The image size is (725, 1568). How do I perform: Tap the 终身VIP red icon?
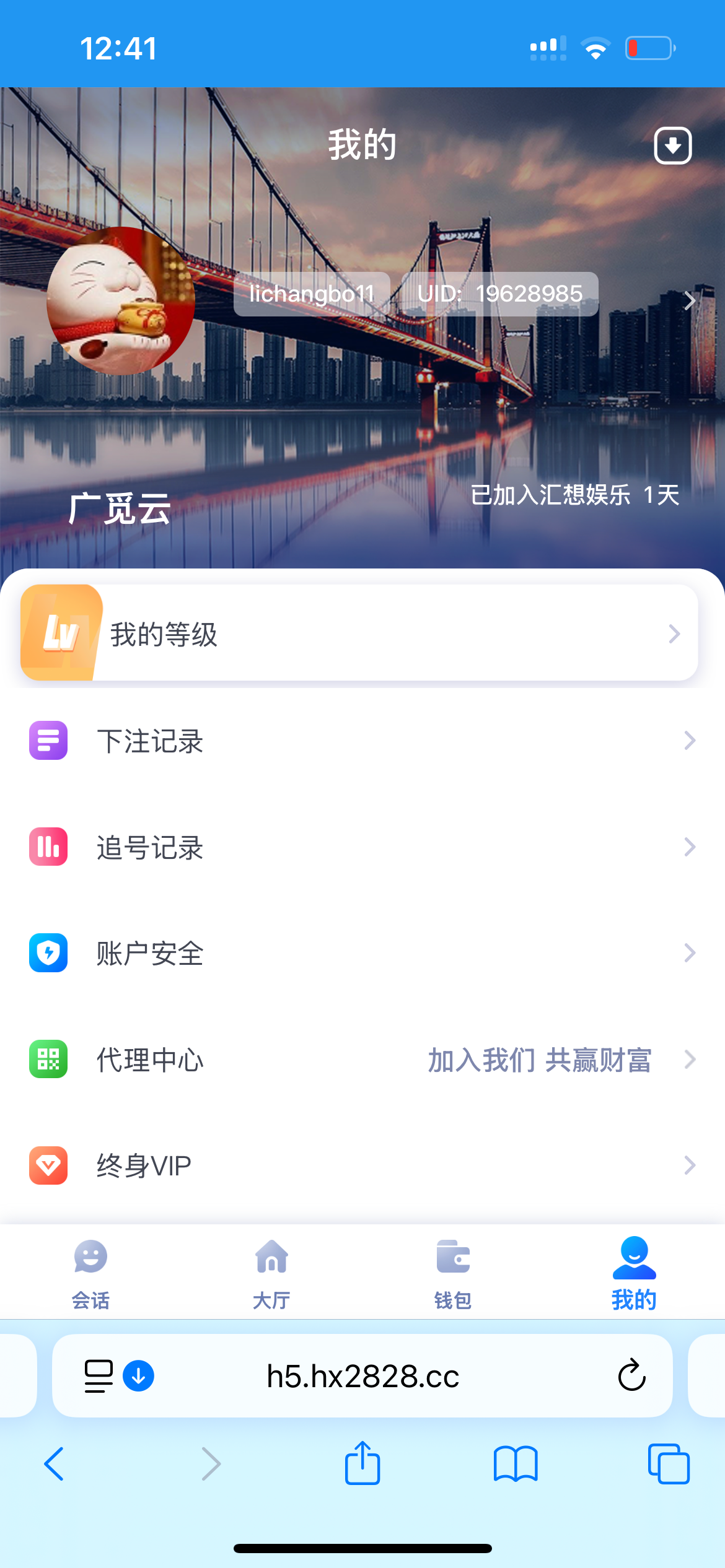[x=48, y=1165]
